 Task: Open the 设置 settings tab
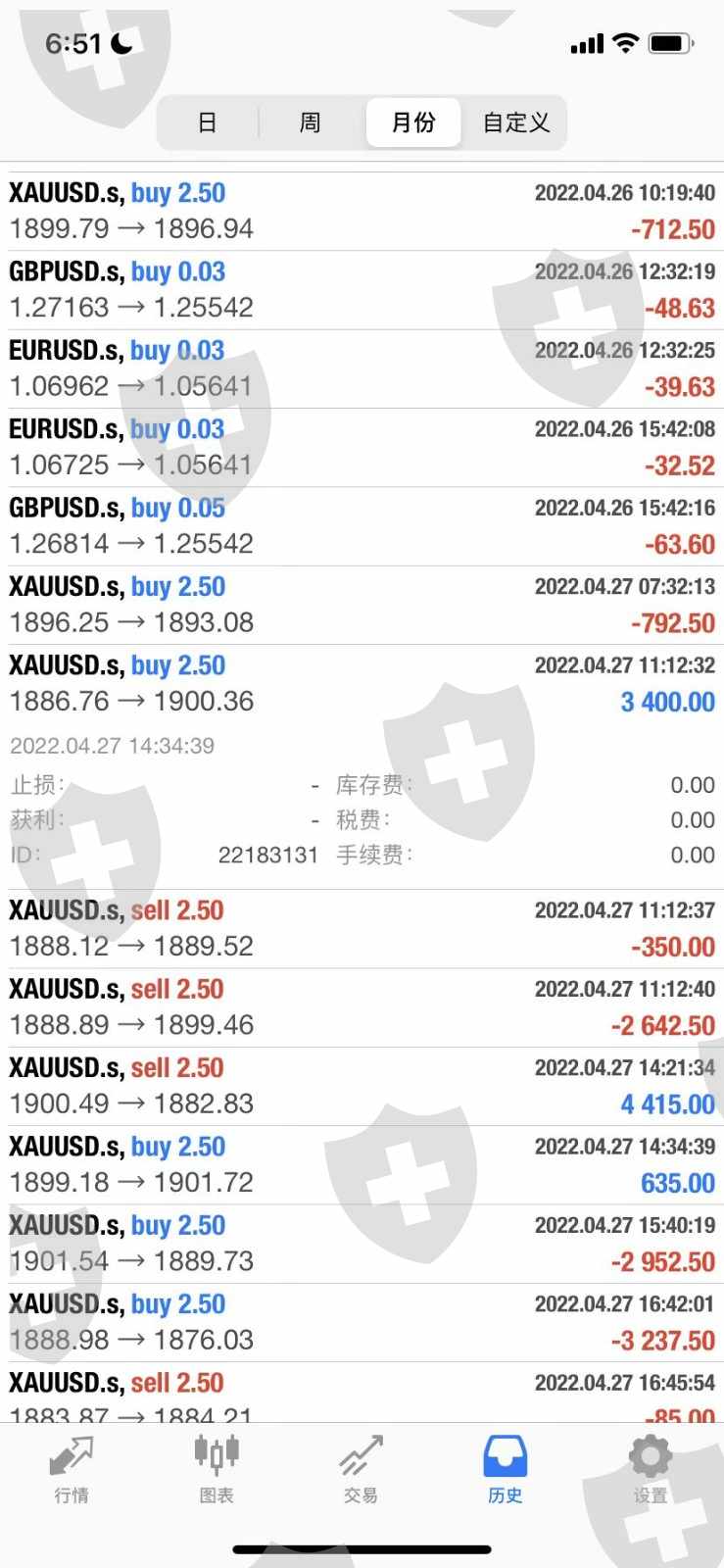(650, 1468)
